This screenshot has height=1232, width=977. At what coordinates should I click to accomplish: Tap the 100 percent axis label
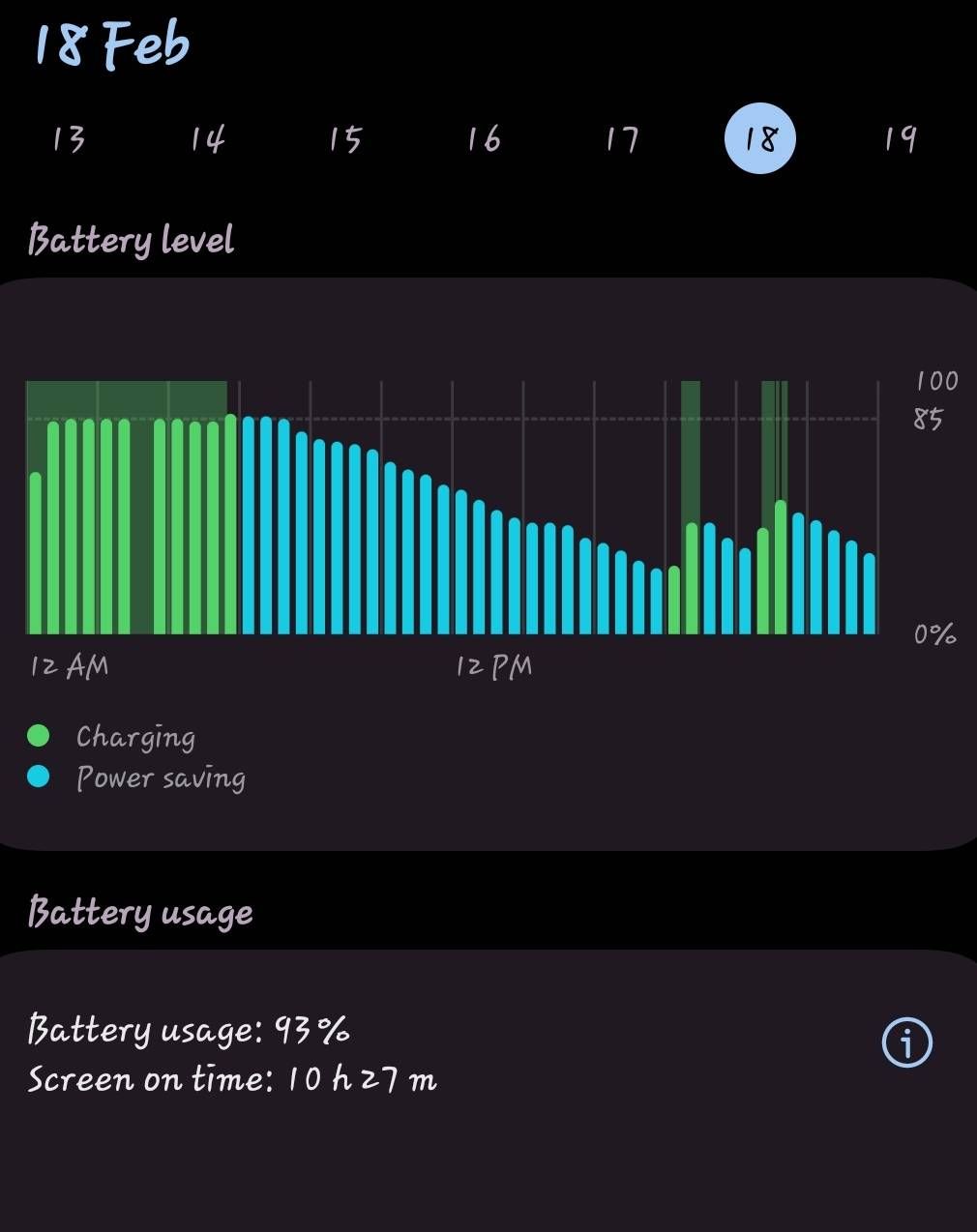coord(934,380)
